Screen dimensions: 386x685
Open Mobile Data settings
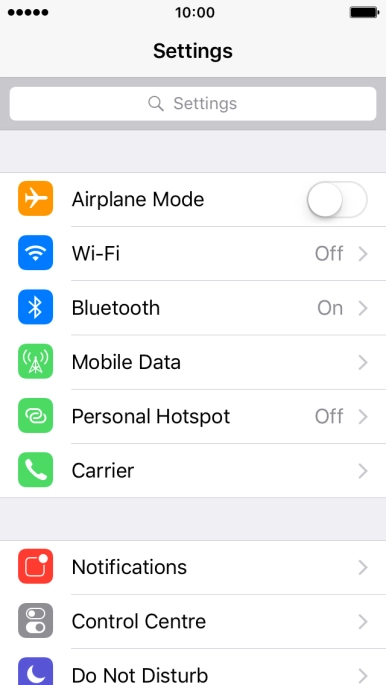[193, 362]
